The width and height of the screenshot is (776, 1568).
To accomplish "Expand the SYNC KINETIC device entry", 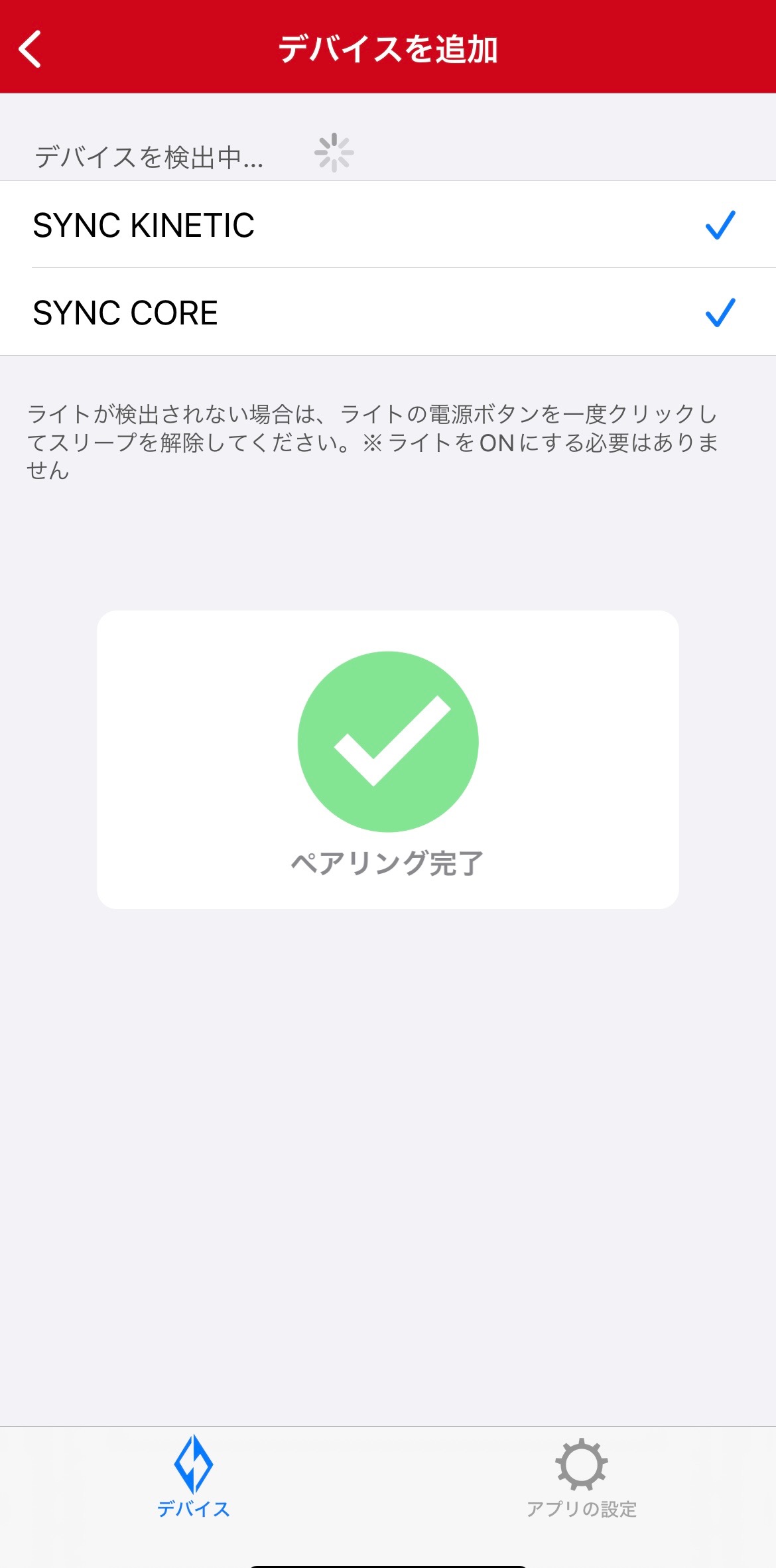I will [265, 226].
